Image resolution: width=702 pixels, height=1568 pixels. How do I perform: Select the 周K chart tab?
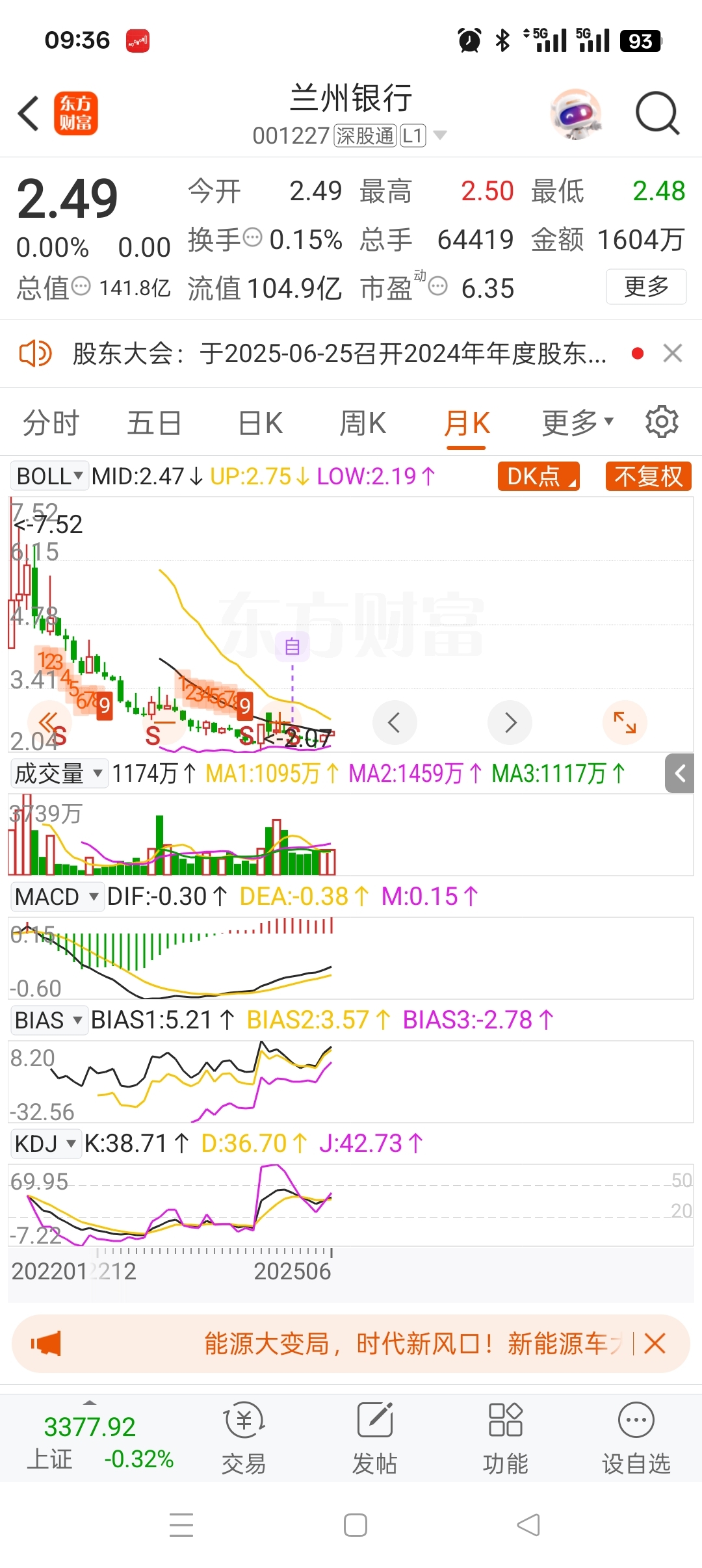(x=363, y=423)
